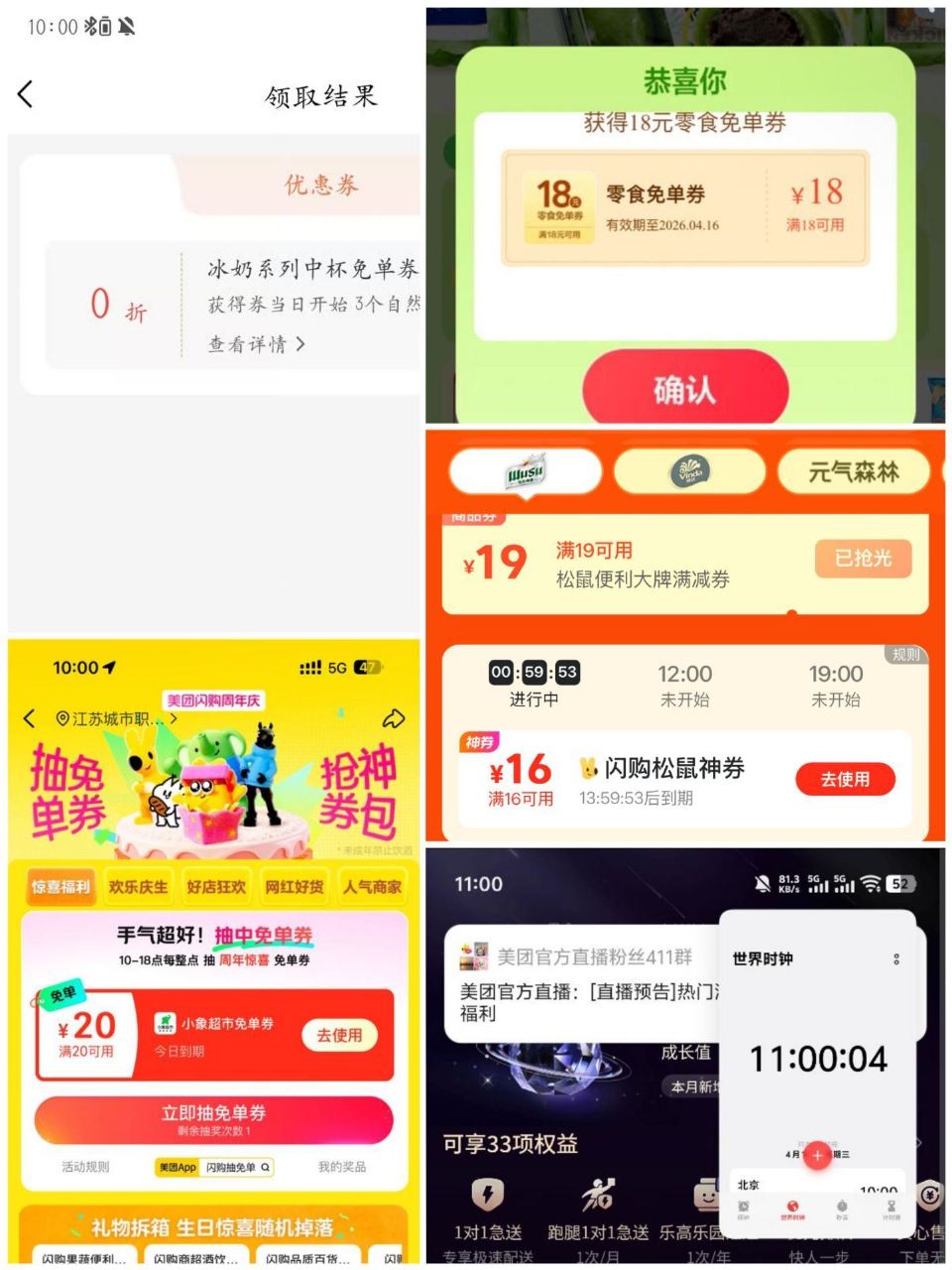Image resolution: width=952 pixels, height=1270 pixels.
Task: Tap the 立即抽免单券 draw button
Action: [214, 1113]
